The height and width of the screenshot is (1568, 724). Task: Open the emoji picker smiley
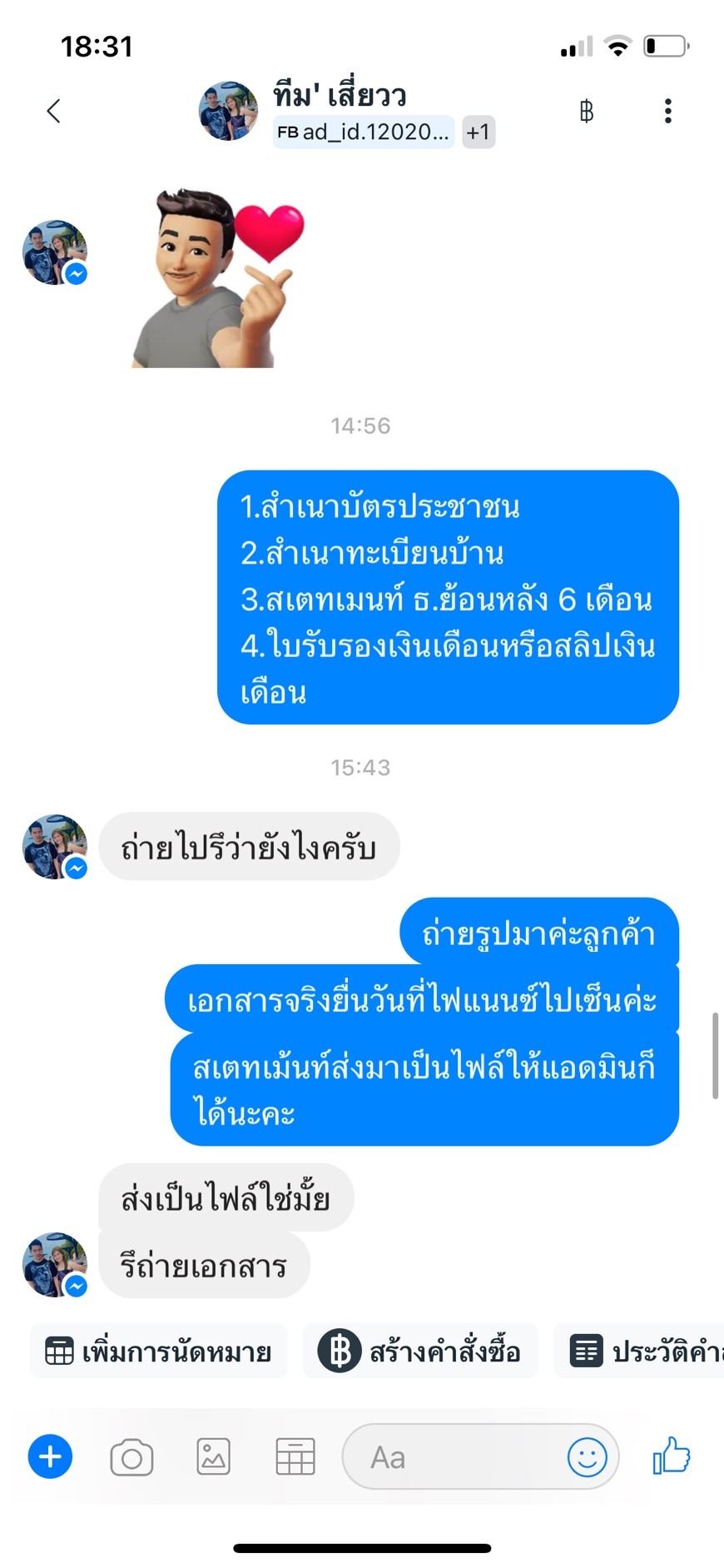point(588,1457)
